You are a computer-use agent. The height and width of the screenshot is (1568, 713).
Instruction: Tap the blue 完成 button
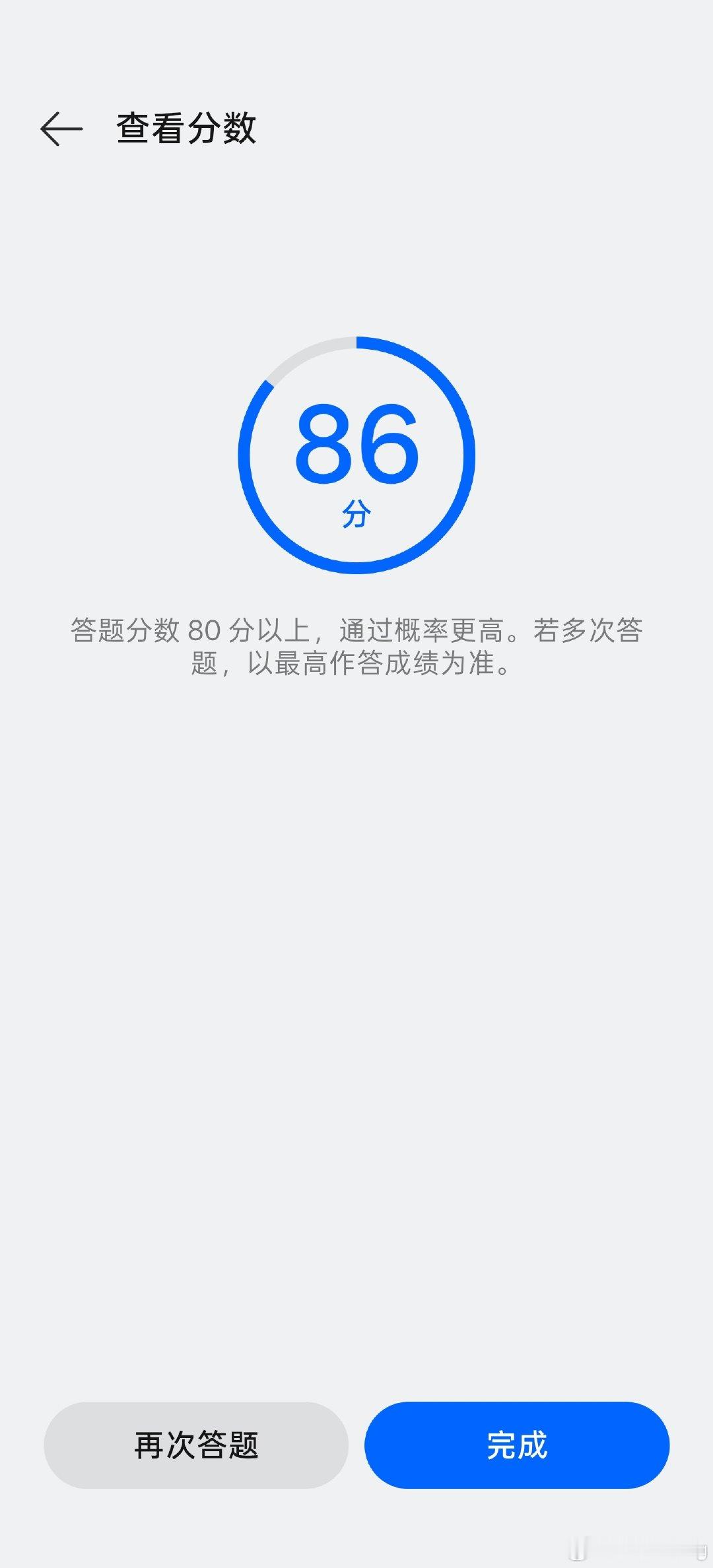[517, 1445]
